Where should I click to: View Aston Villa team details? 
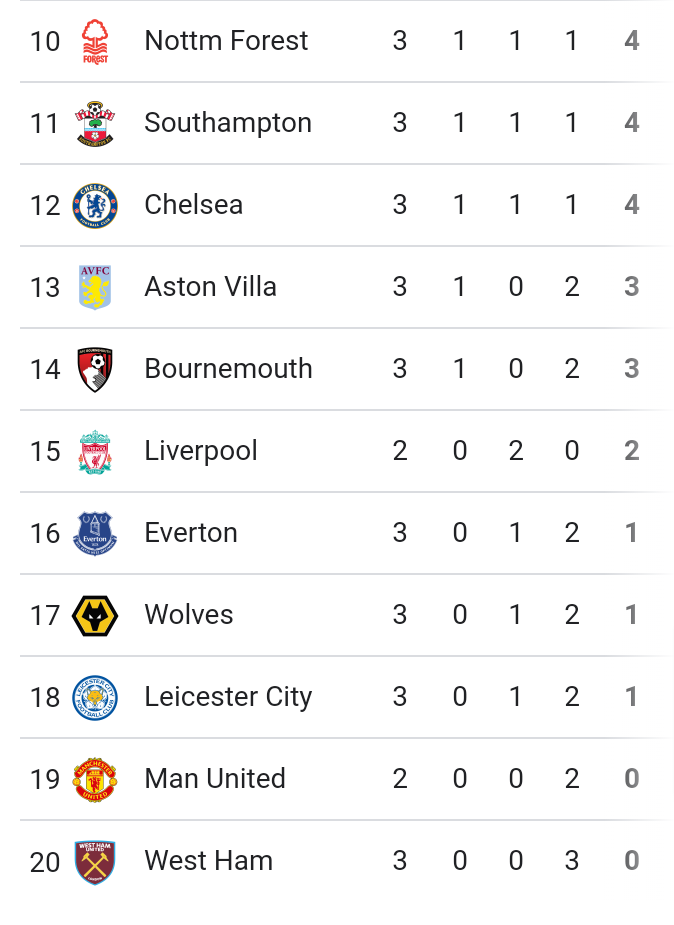tap(210, 287)
